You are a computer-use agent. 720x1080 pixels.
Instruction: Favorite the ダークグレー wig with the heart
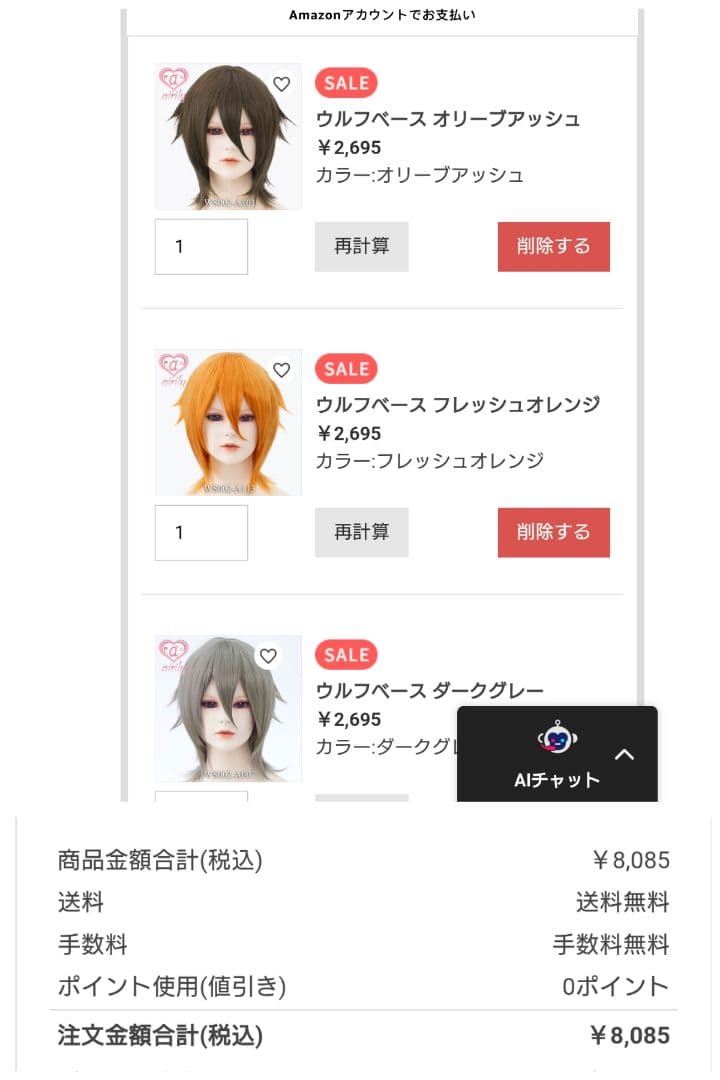click(267, 656)
